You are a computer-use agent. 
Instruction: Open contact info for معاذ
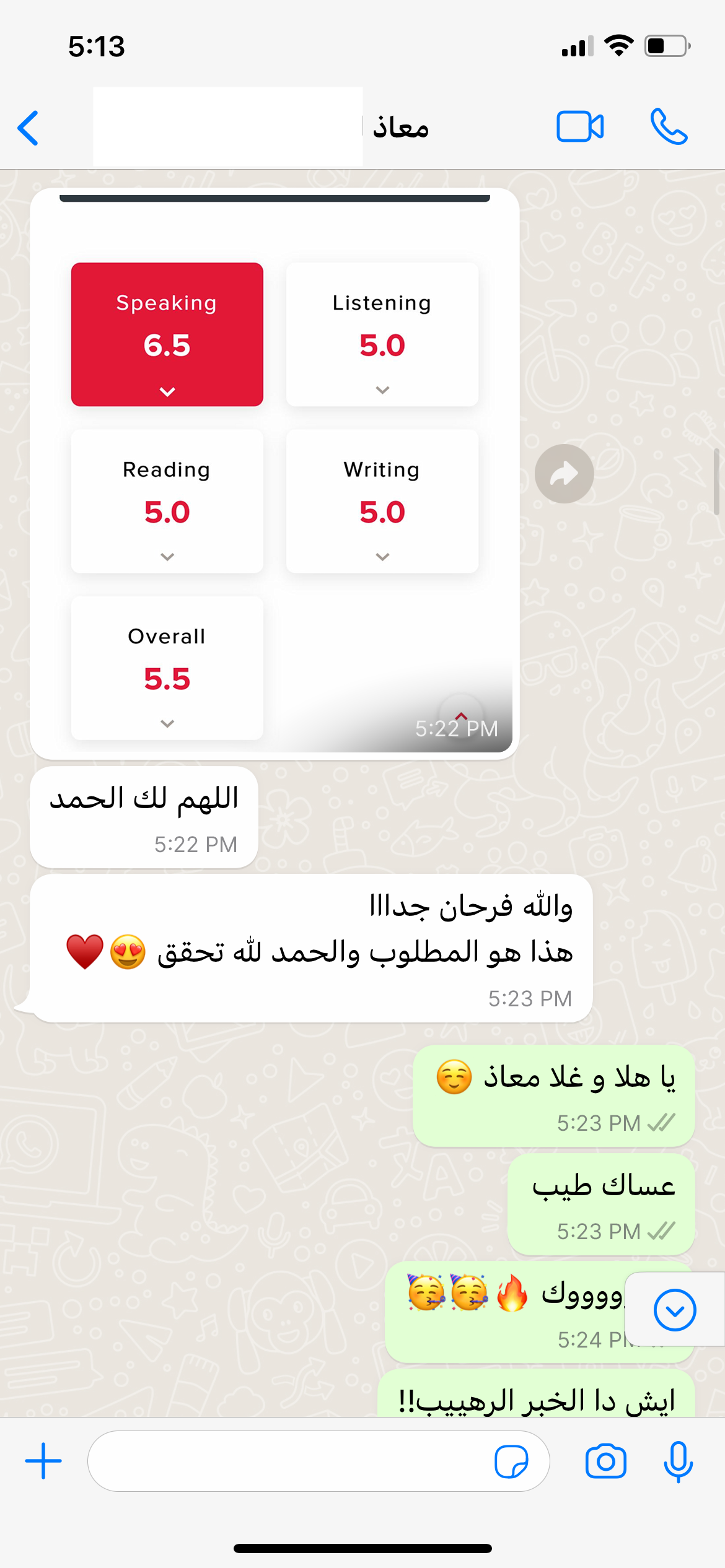coord(400,128)
